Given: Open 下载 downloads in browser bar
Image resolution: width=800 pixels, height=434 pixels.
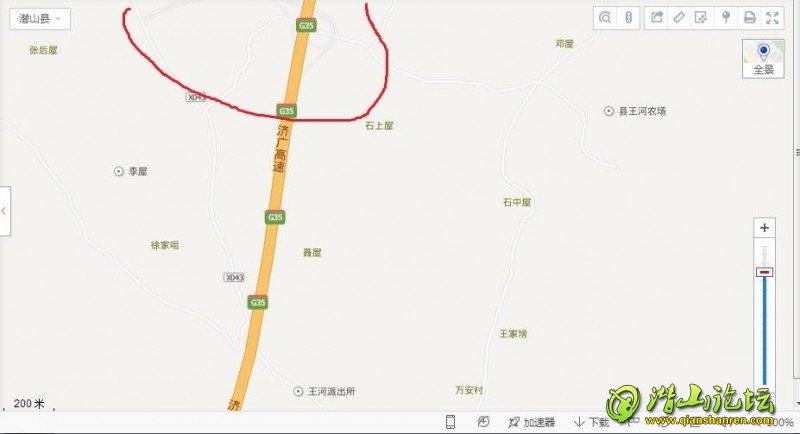Looking at the screenshot, I should point(592,422).
